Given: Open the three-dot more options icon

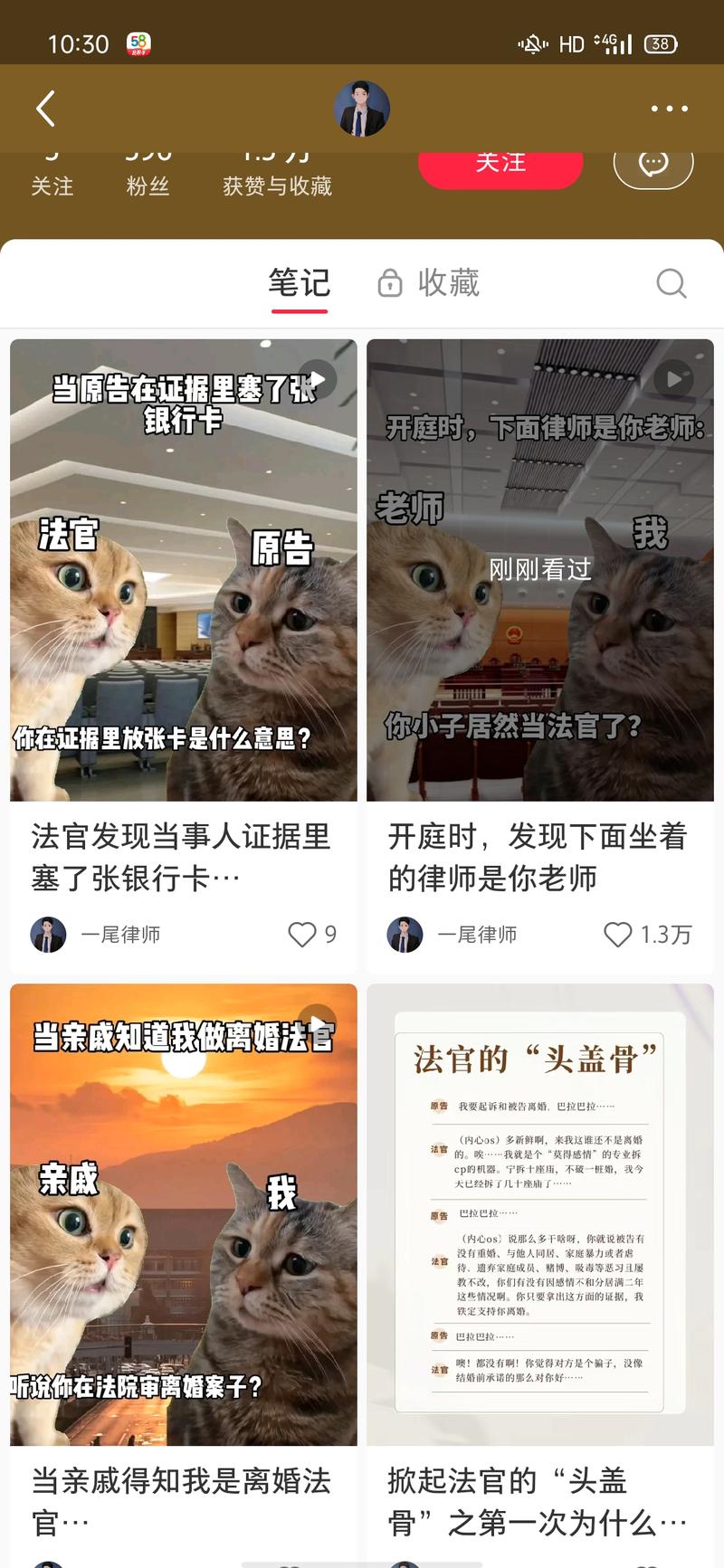Looking at the screenshot, I should click(669, 108).
